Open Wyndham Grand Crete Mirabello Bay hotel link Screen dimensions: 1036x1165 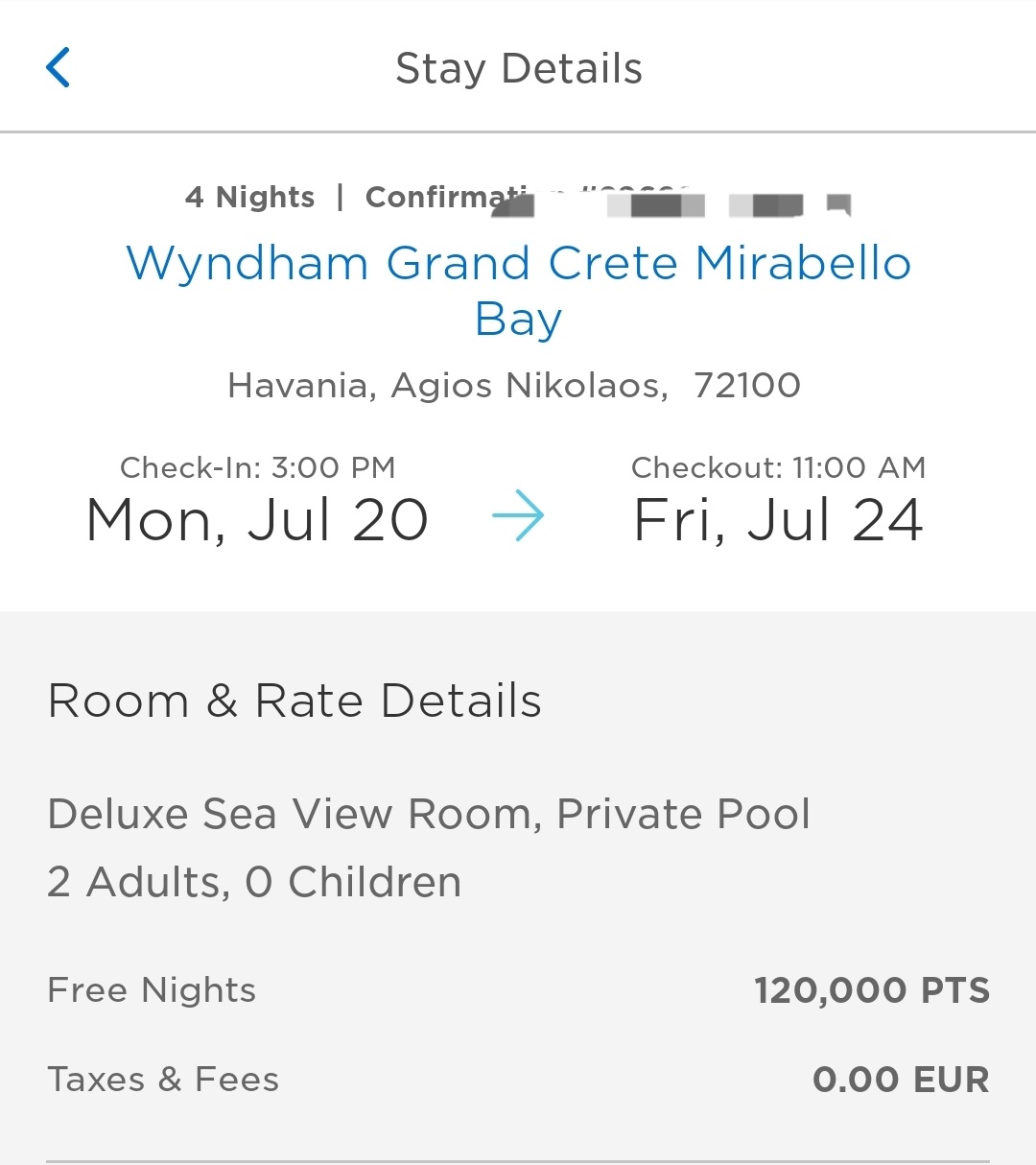[x=518, y=265]
